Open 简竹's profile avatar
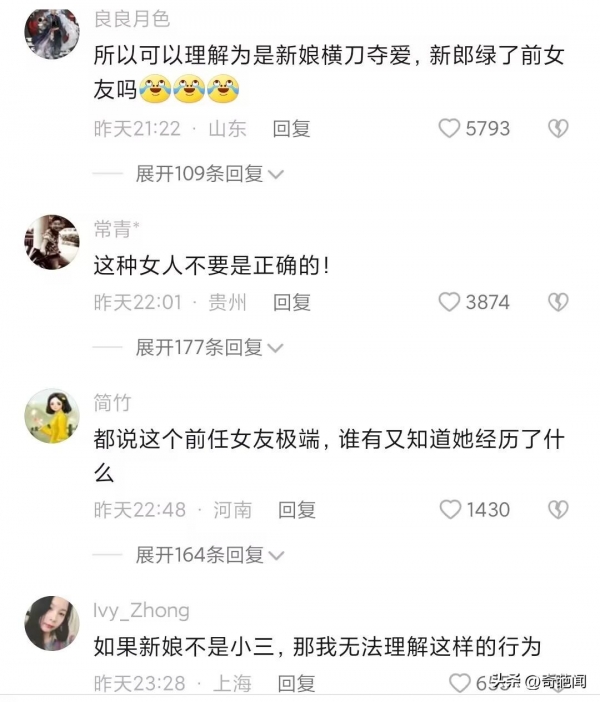600x702 pixels. coord(51,416)
